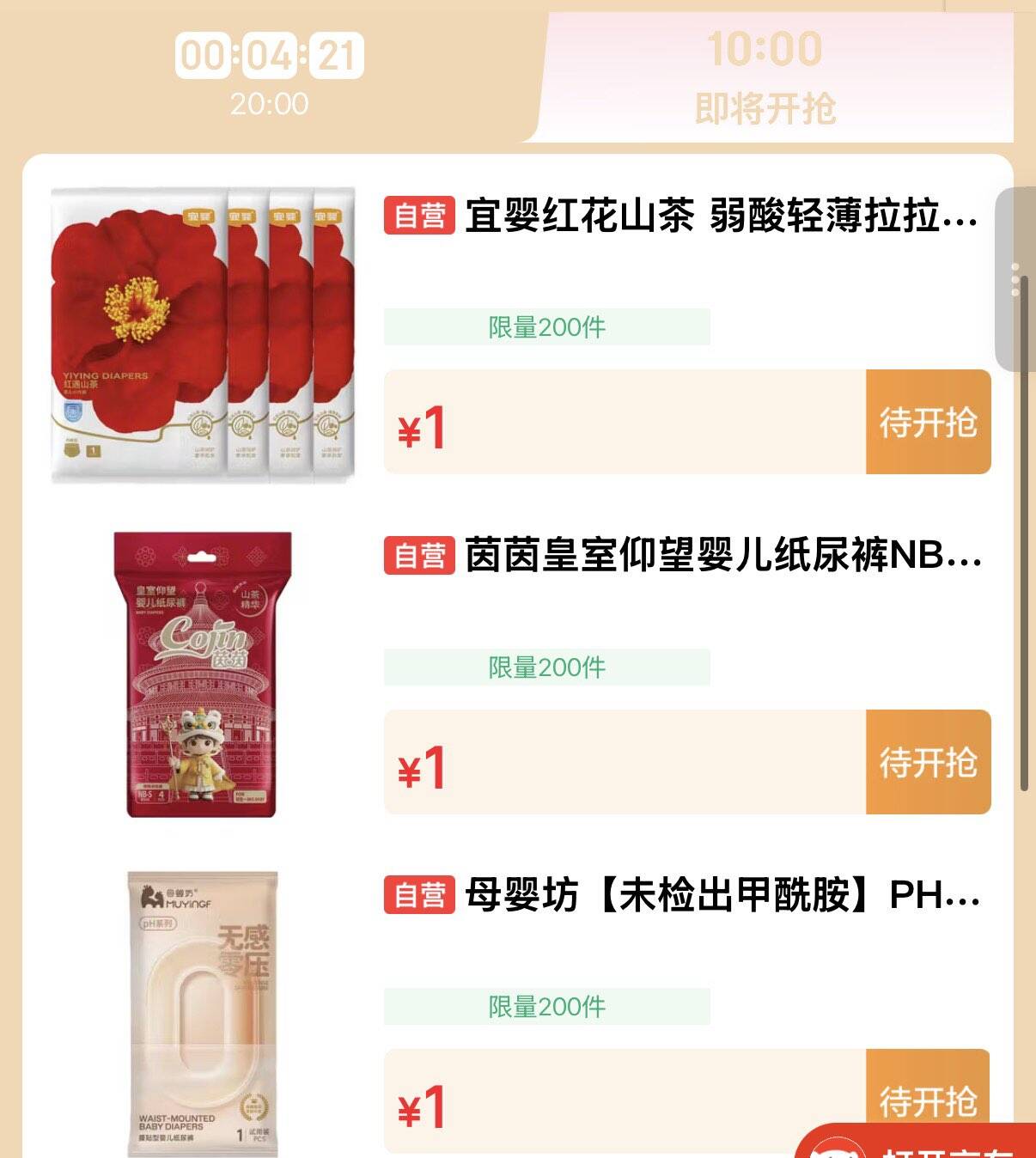Switch to the 10:00 即将开抢 session tab
This screenshot has height=1158, width=1036.
765,77
